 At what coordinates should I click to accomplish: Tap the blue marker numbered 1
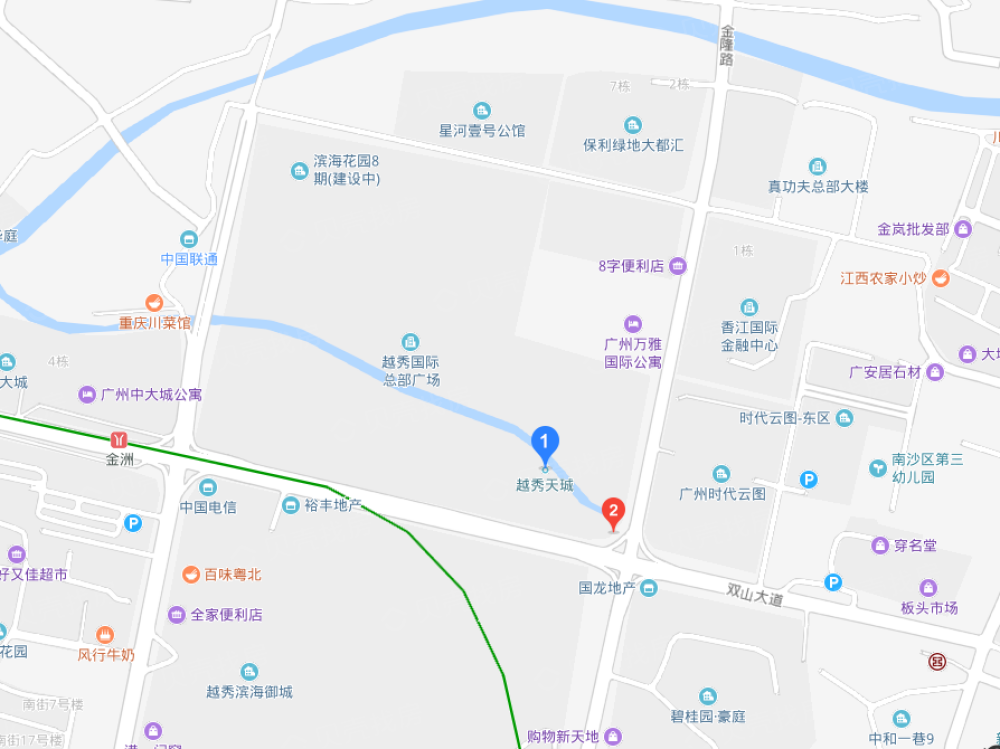pos(544,443)
